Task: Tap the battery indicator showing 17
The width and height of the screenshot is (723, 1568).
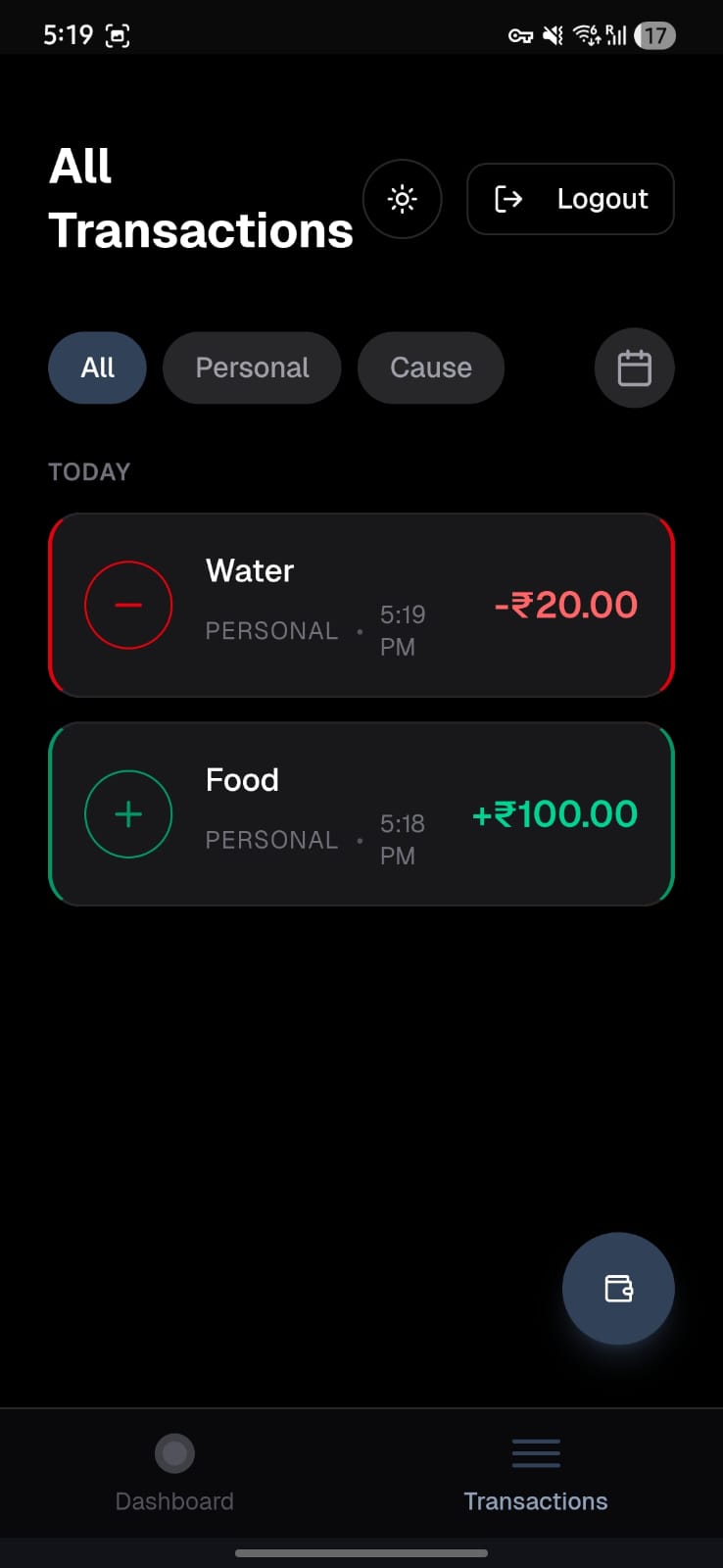Action: click(652, 35)
